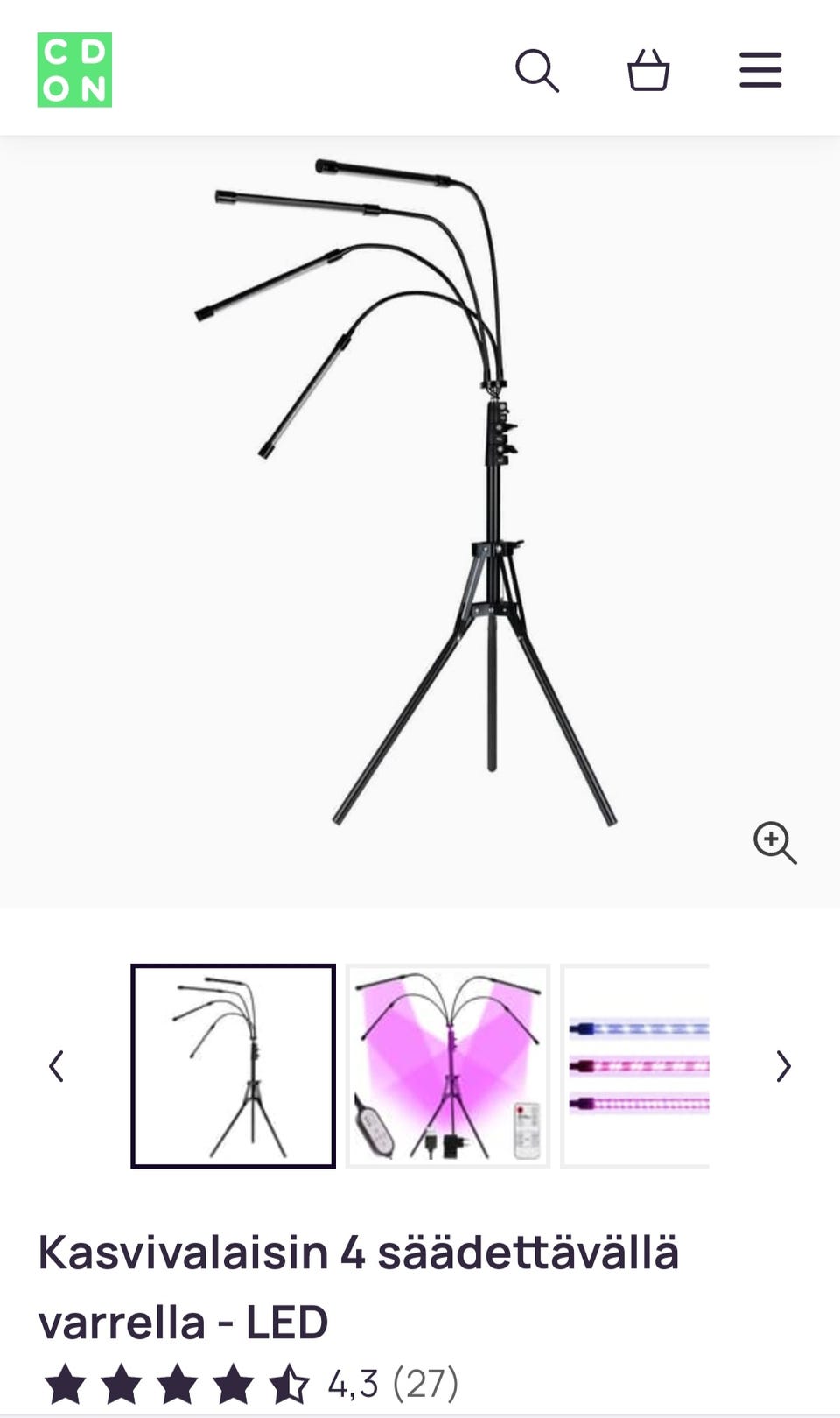Open the 4,3 star reviews
Screen dimensions: 840x1418
click(251, 1385)
